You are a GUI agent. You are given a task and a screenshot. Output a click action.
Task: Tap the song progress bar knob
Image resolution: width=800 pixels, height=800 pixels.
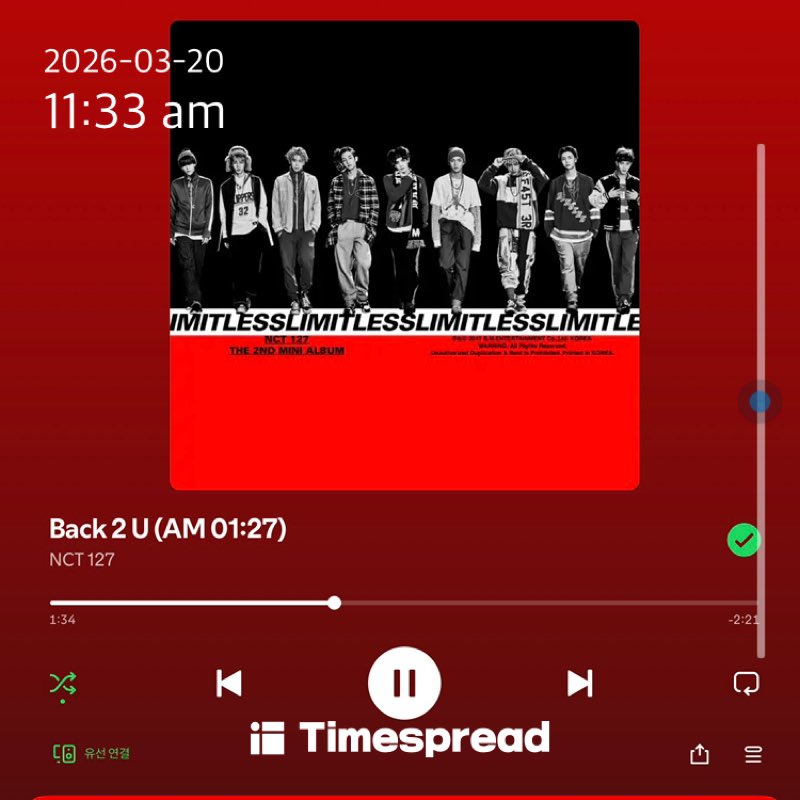tap(334, 603)
